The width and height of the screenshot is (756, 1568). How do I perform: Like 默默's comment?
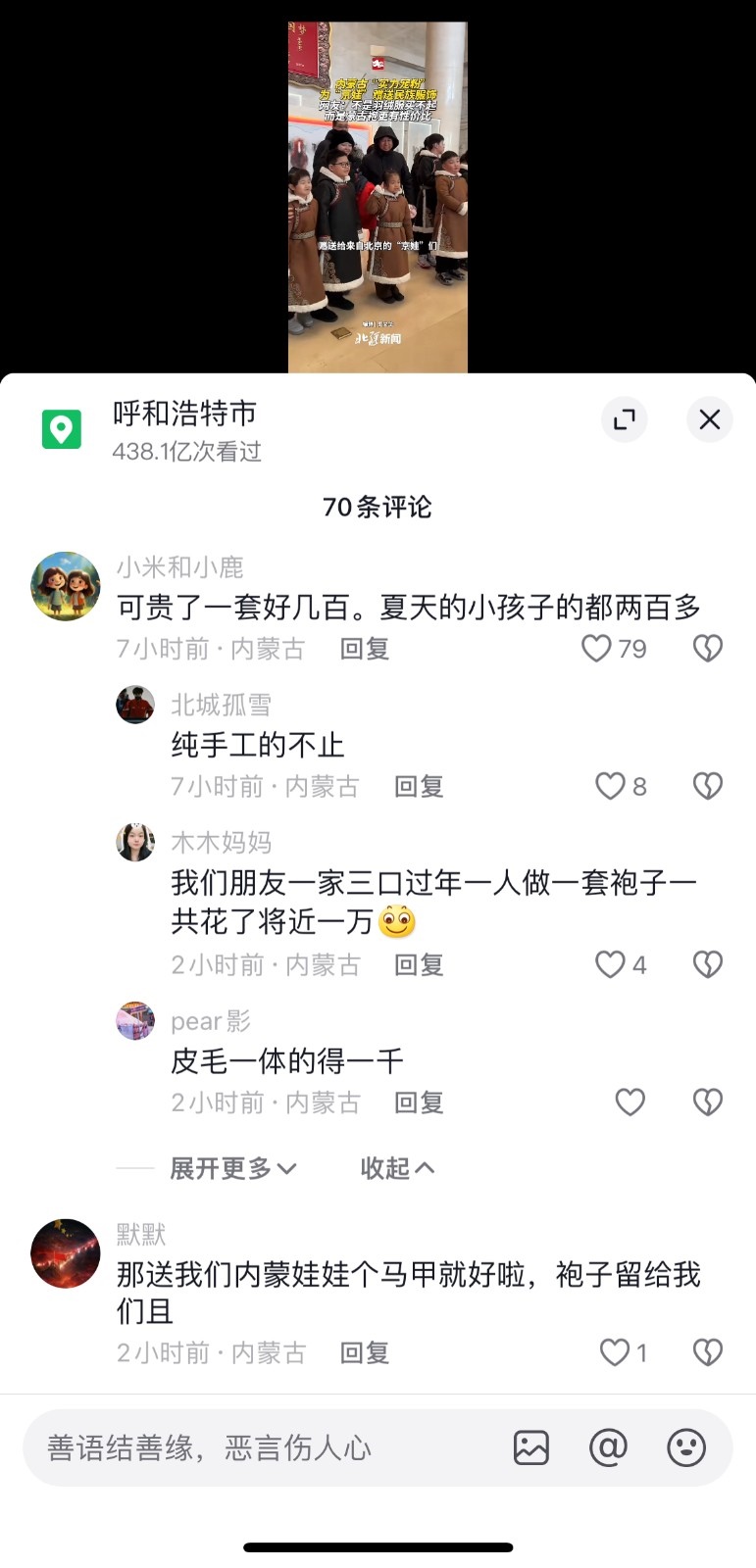tap(615, 1352)
